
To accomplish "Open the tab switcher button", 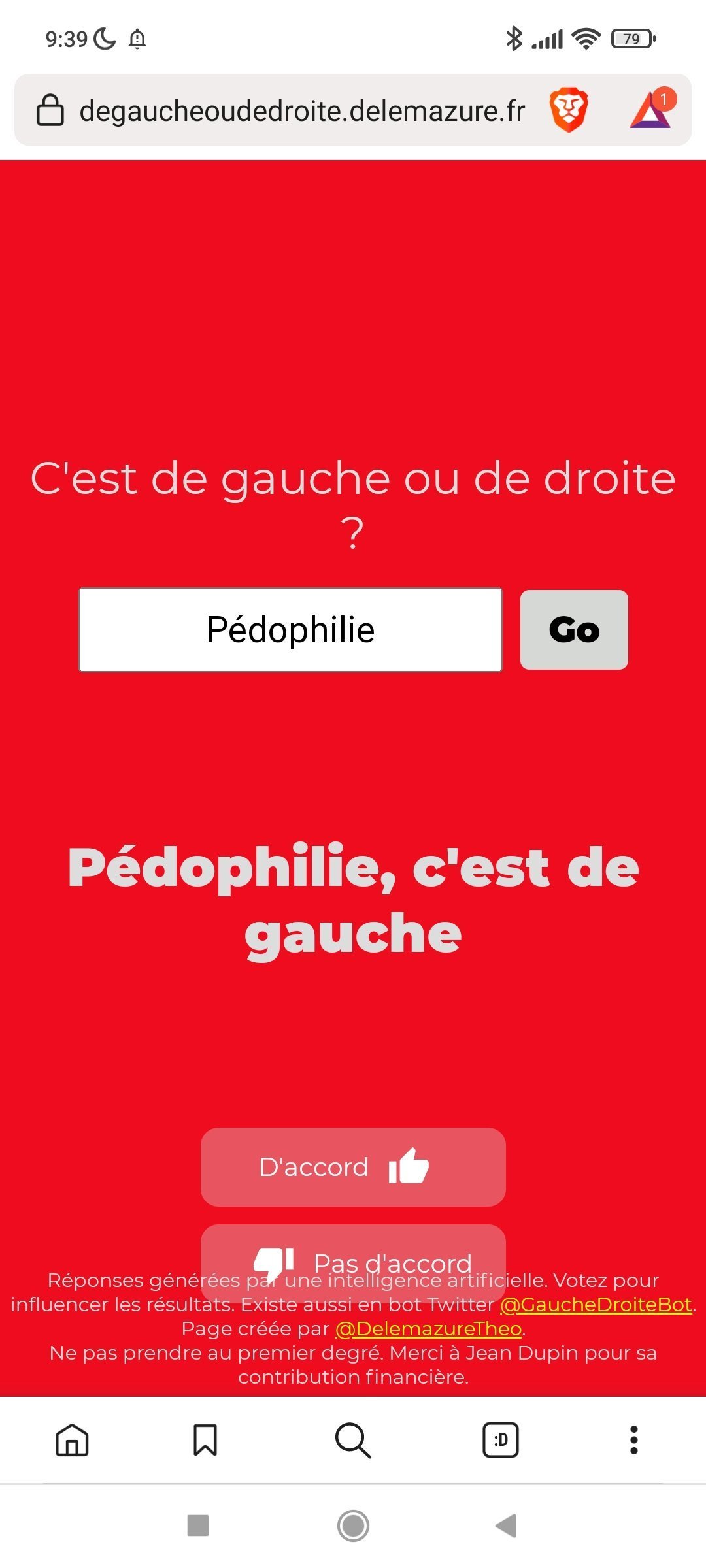I will (x=501, y=1441).
